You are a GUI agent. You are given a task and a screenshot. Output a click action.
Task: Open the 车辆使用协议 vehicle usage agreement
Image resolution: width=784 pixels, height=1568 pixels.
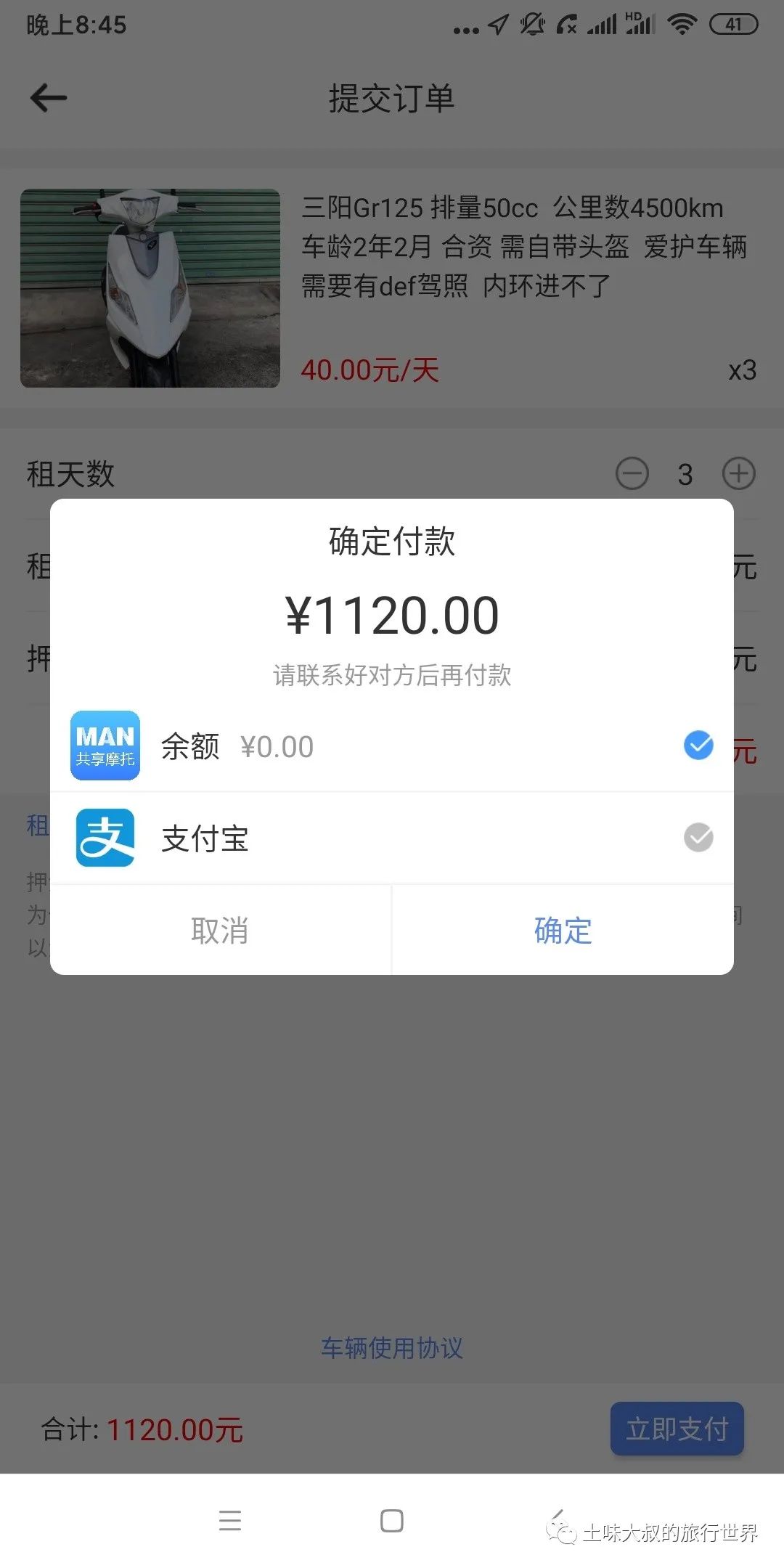pos(391,1347)
